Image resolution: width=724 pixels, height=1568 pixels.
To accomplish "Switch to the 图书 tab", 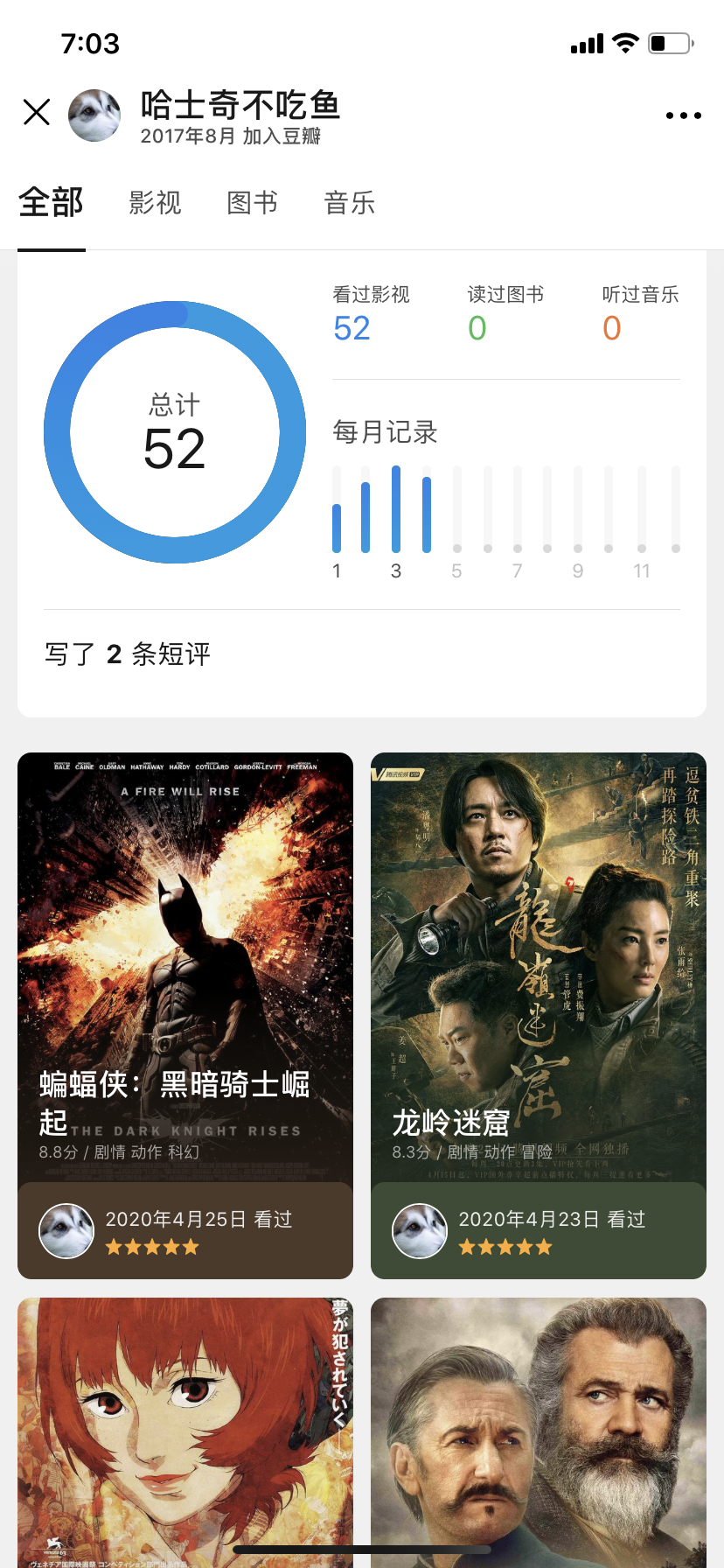I will coord(252,203).
